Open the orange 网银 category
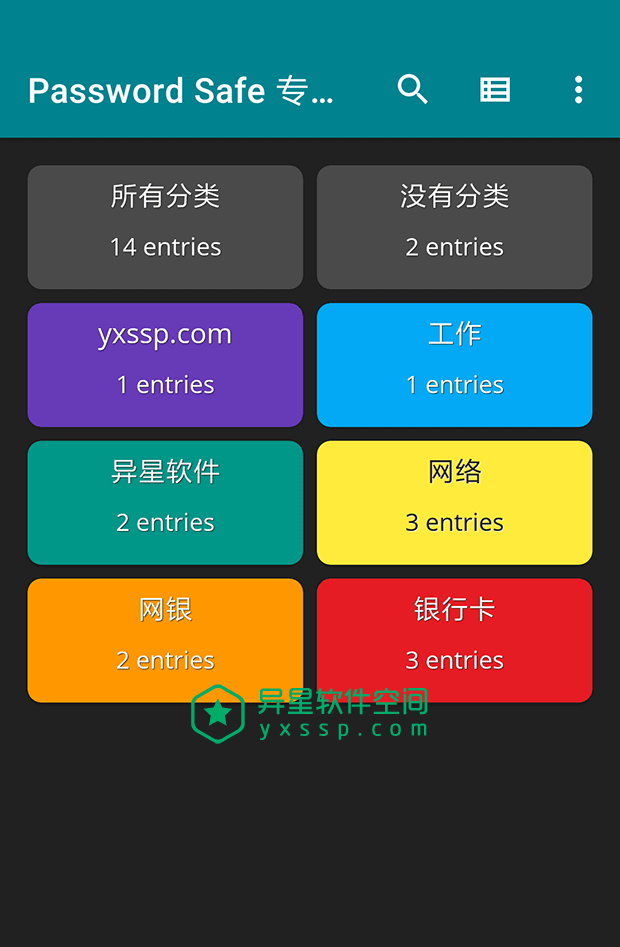 tap(165, 640)
